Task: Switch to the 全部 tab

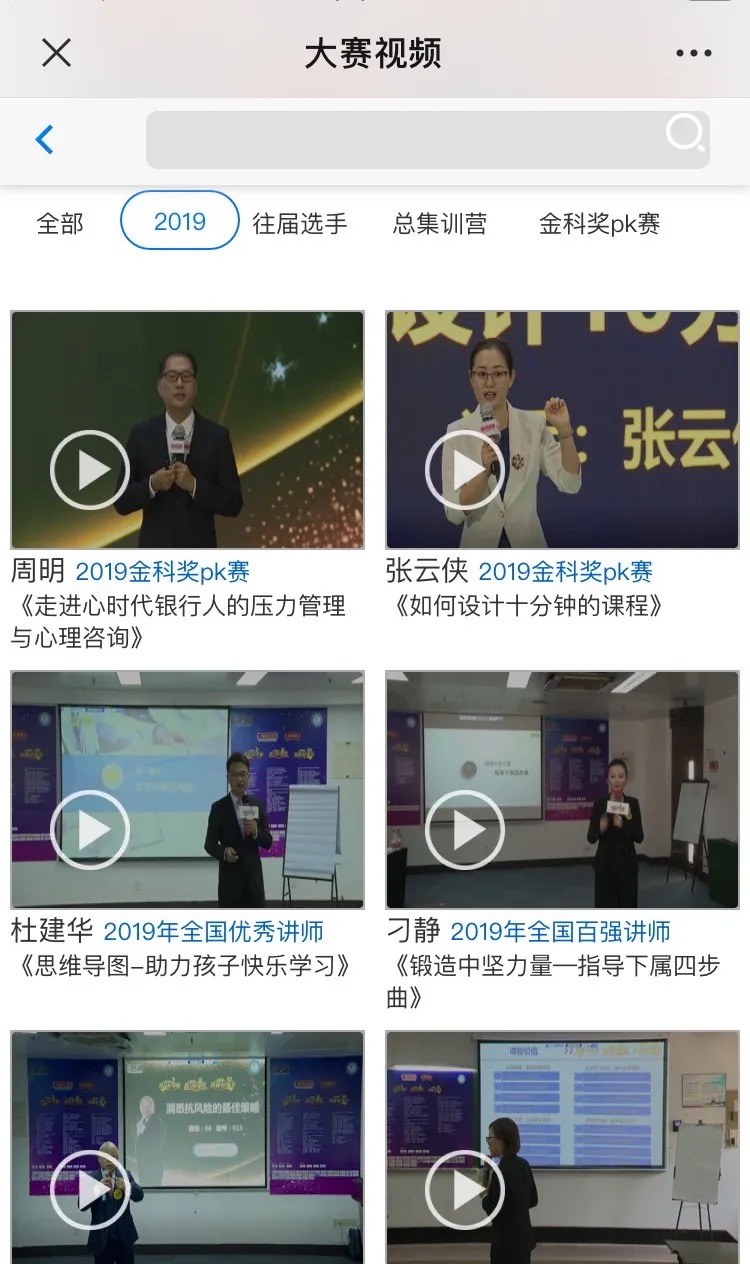Action: coord(60,223)
